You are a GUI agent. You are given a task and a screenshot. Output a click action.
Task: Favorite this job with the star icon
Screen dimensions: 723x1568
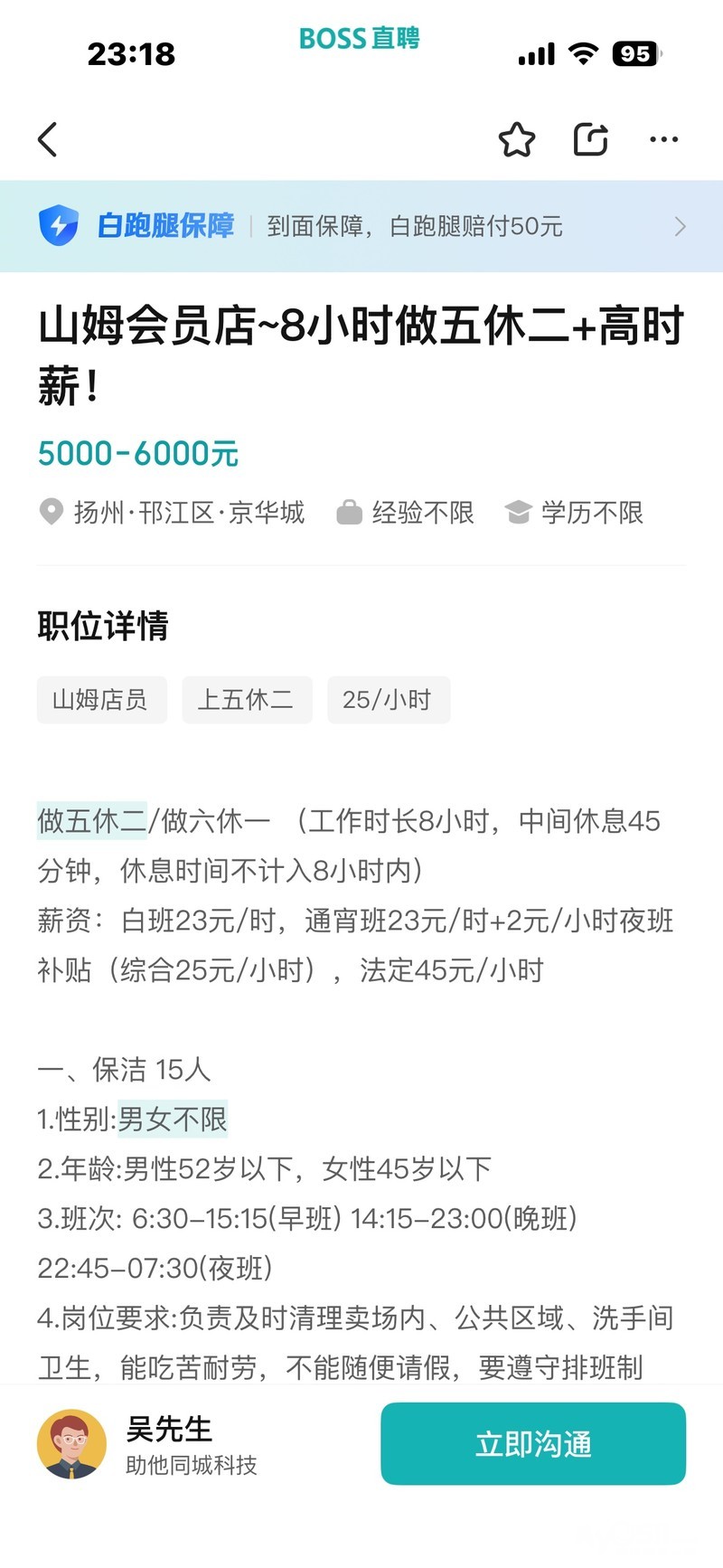tap(517, 140)
